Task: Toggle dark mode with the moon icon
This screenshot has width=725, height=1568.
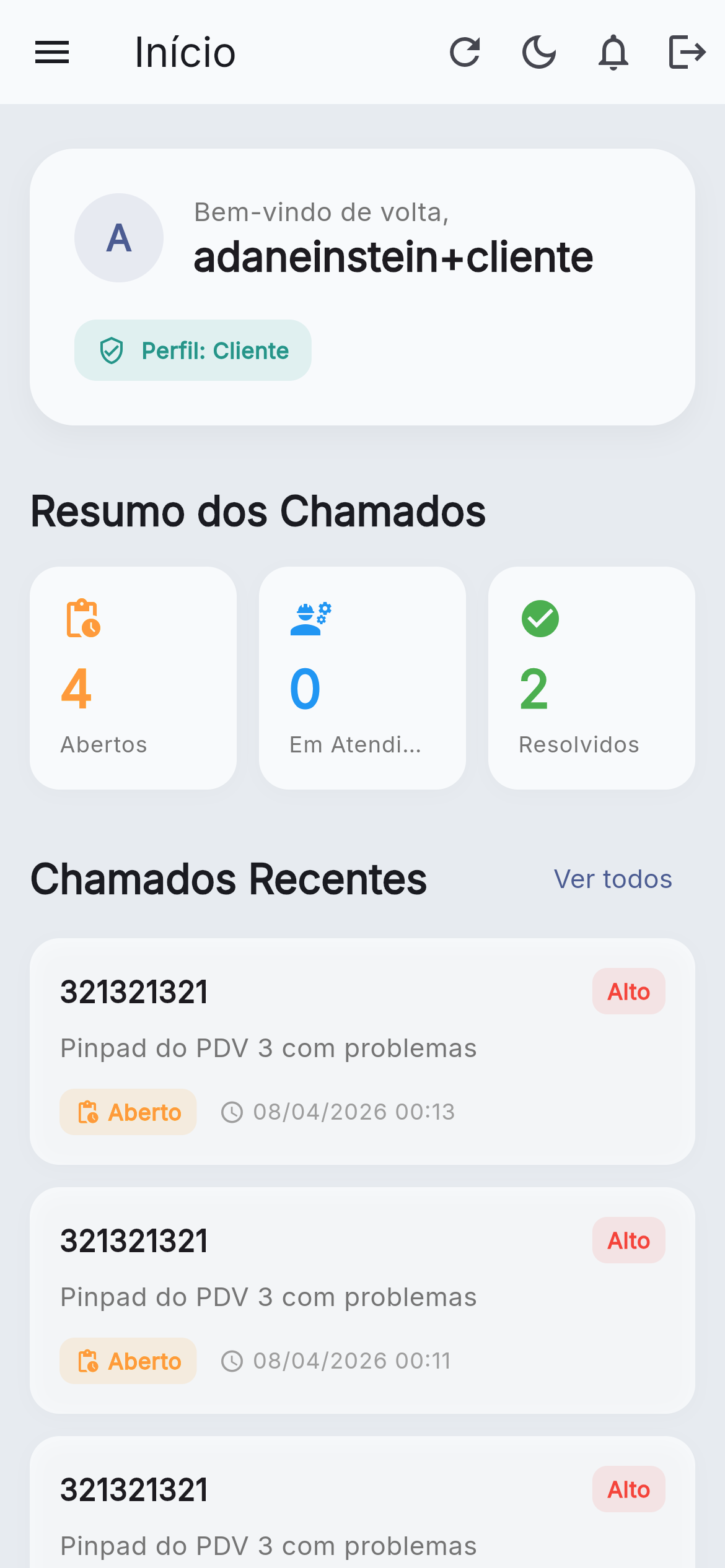Action: click(538, 52)
